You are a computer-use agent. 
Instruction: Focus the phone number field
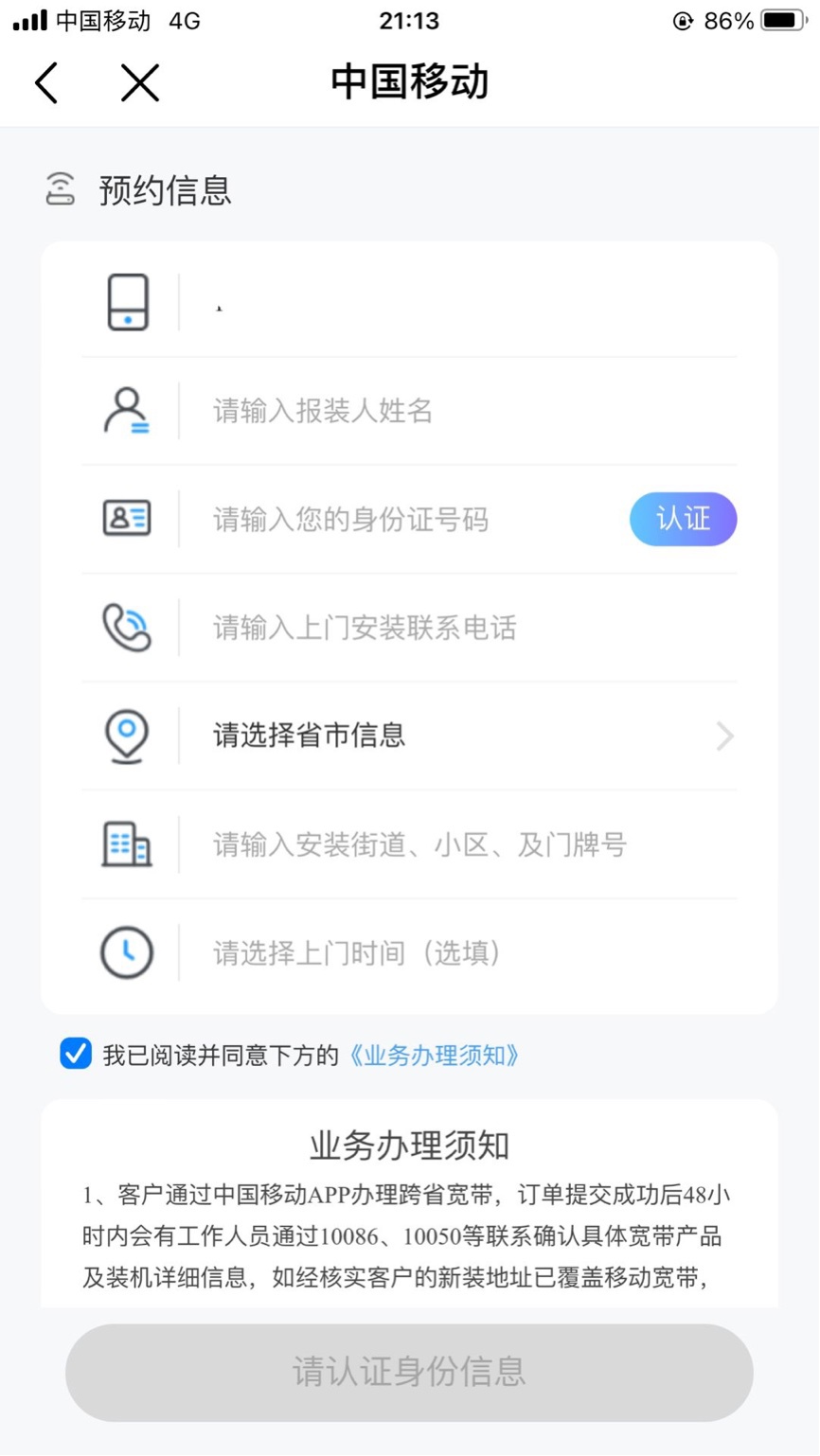[x=455, y=304]
